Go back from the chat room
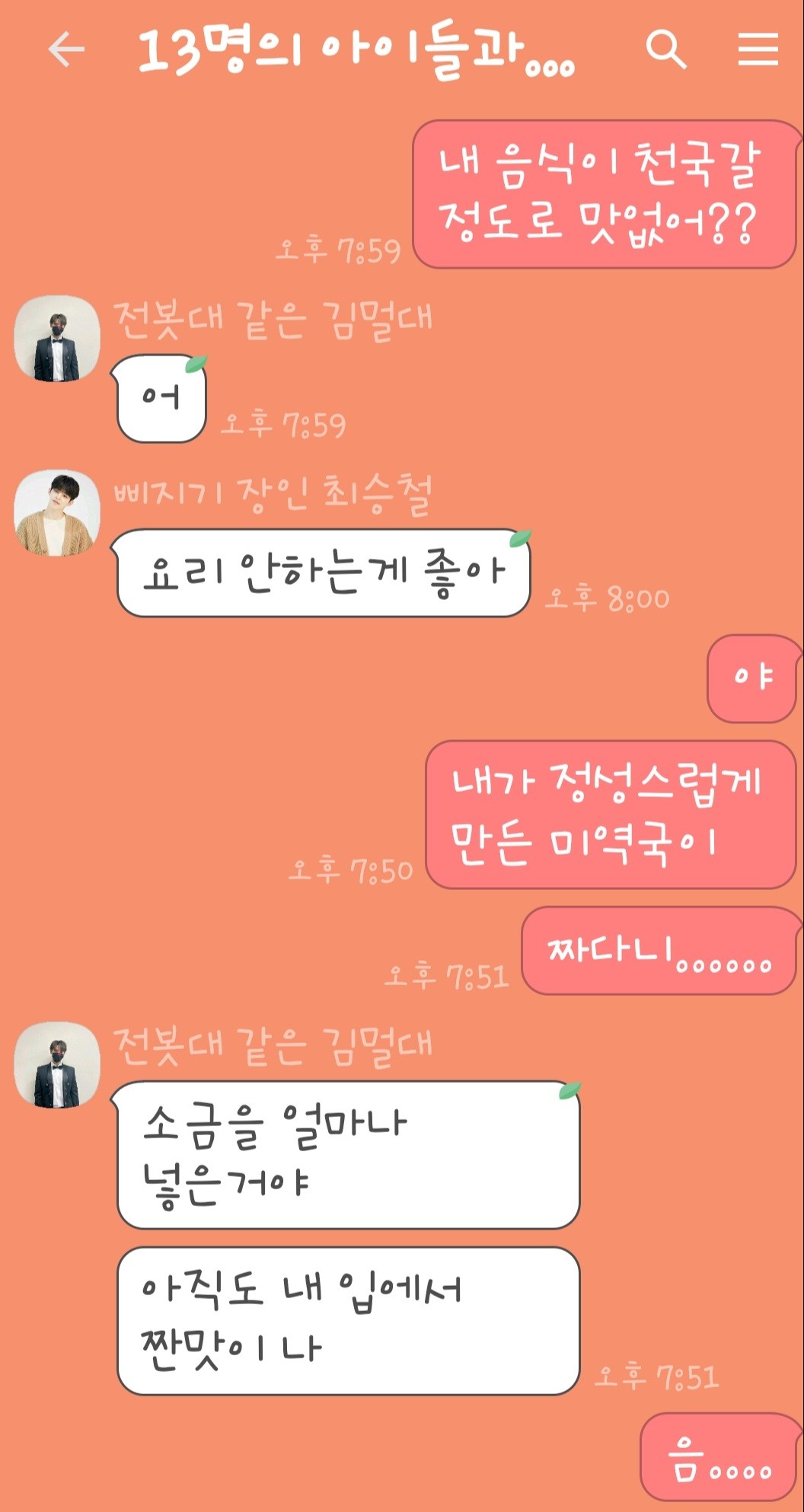804x1512 pixels. pos(65,50)
